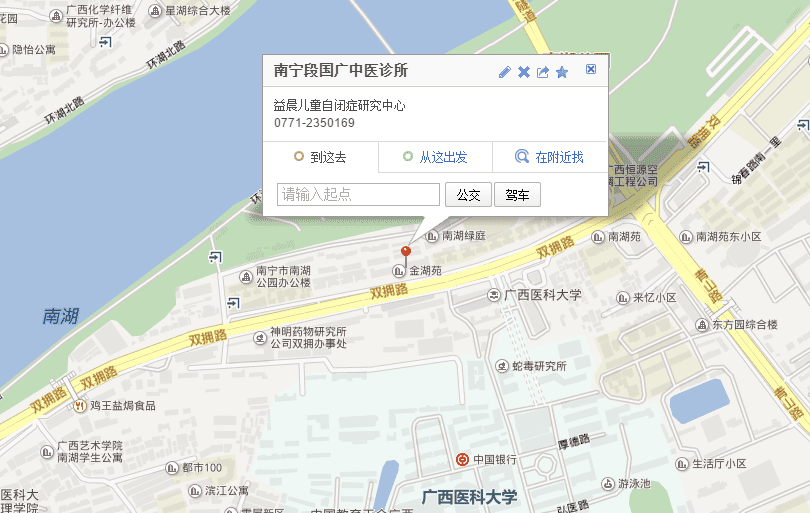810x513 pixels.
Task: Get 公交 transit directions
Action: point(468,194)
